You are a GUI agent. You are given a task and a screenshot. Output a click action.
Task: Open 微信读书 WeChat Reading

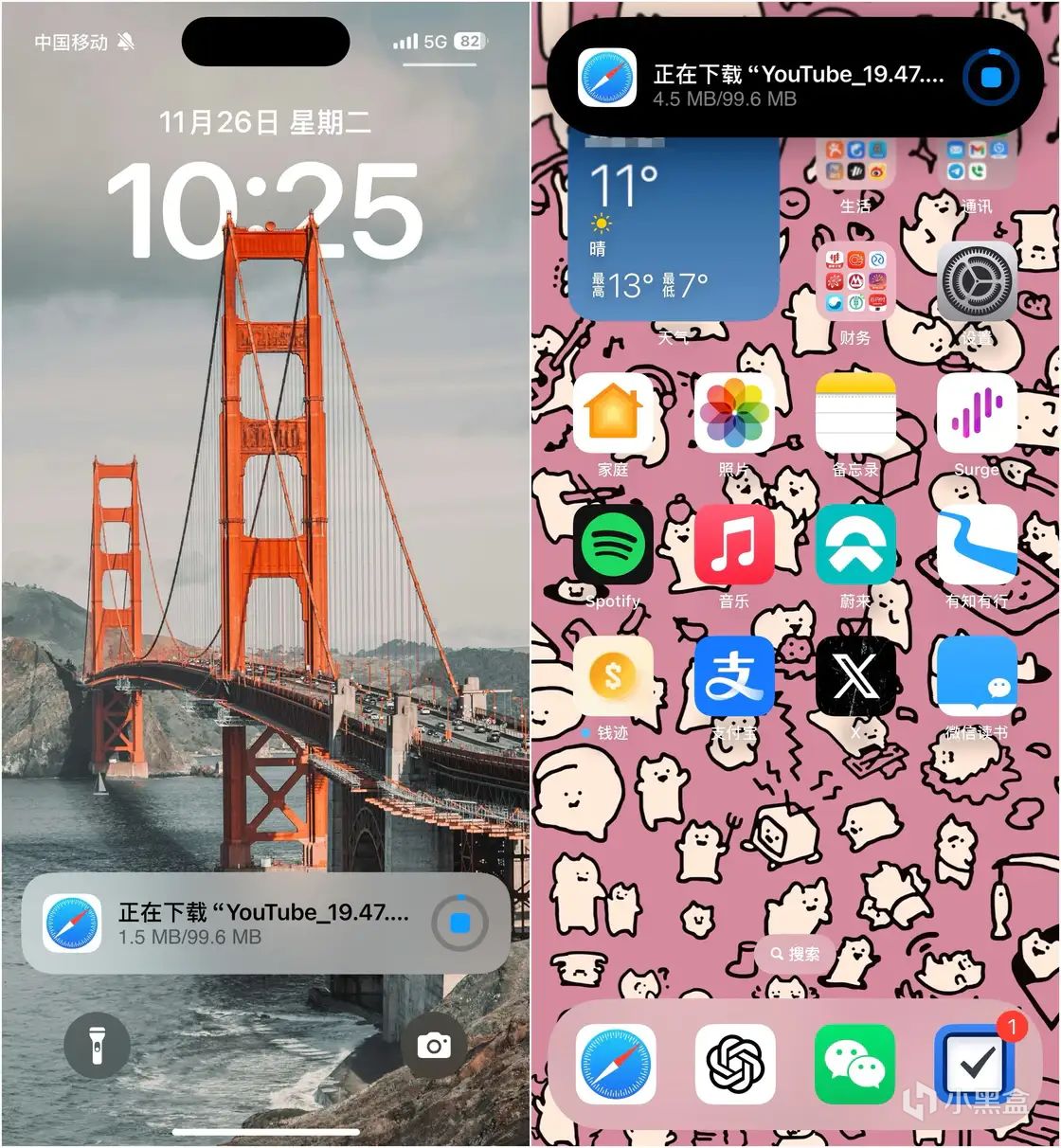pyautogui.click(x=977, y=676)
